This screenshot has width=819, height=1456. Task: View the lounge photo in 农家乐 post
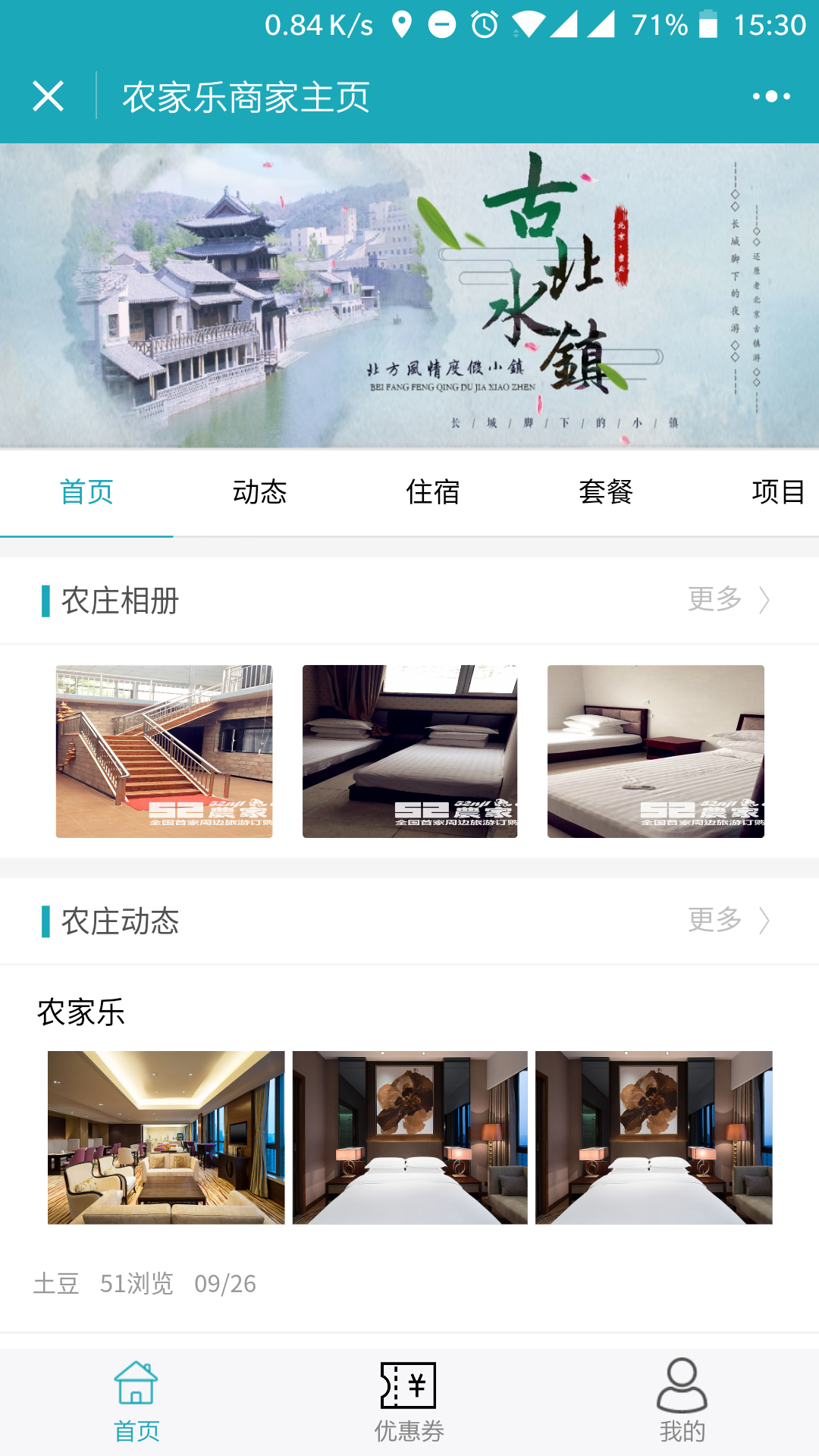coord(166,1137)
